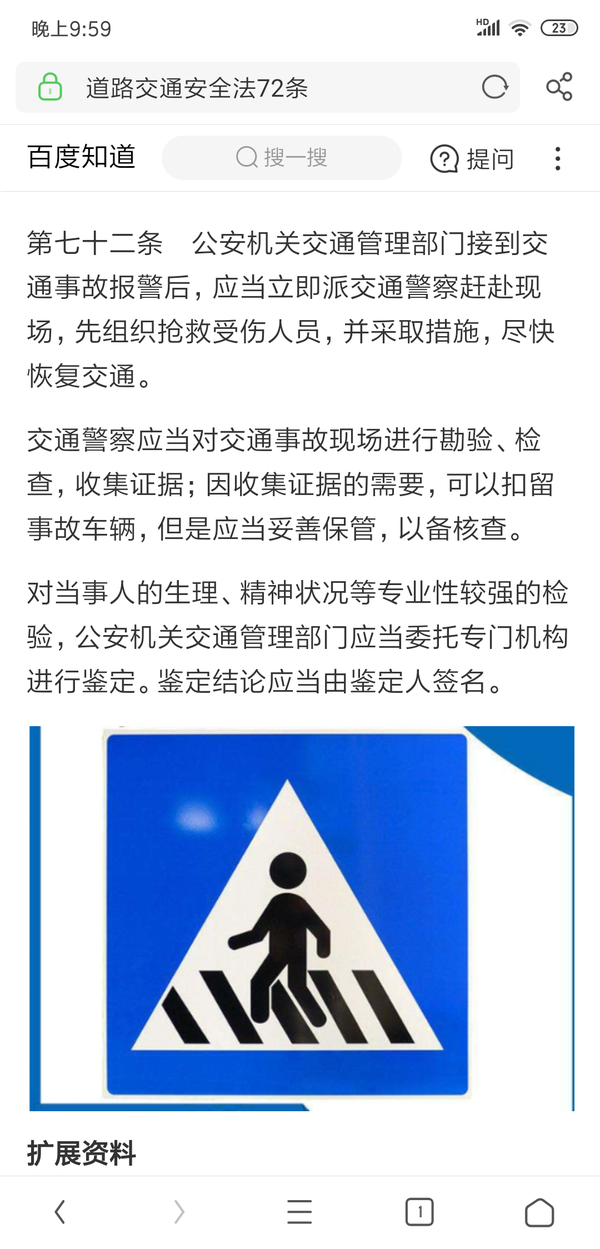Go to the browser home page

(x=539, y=1212)
